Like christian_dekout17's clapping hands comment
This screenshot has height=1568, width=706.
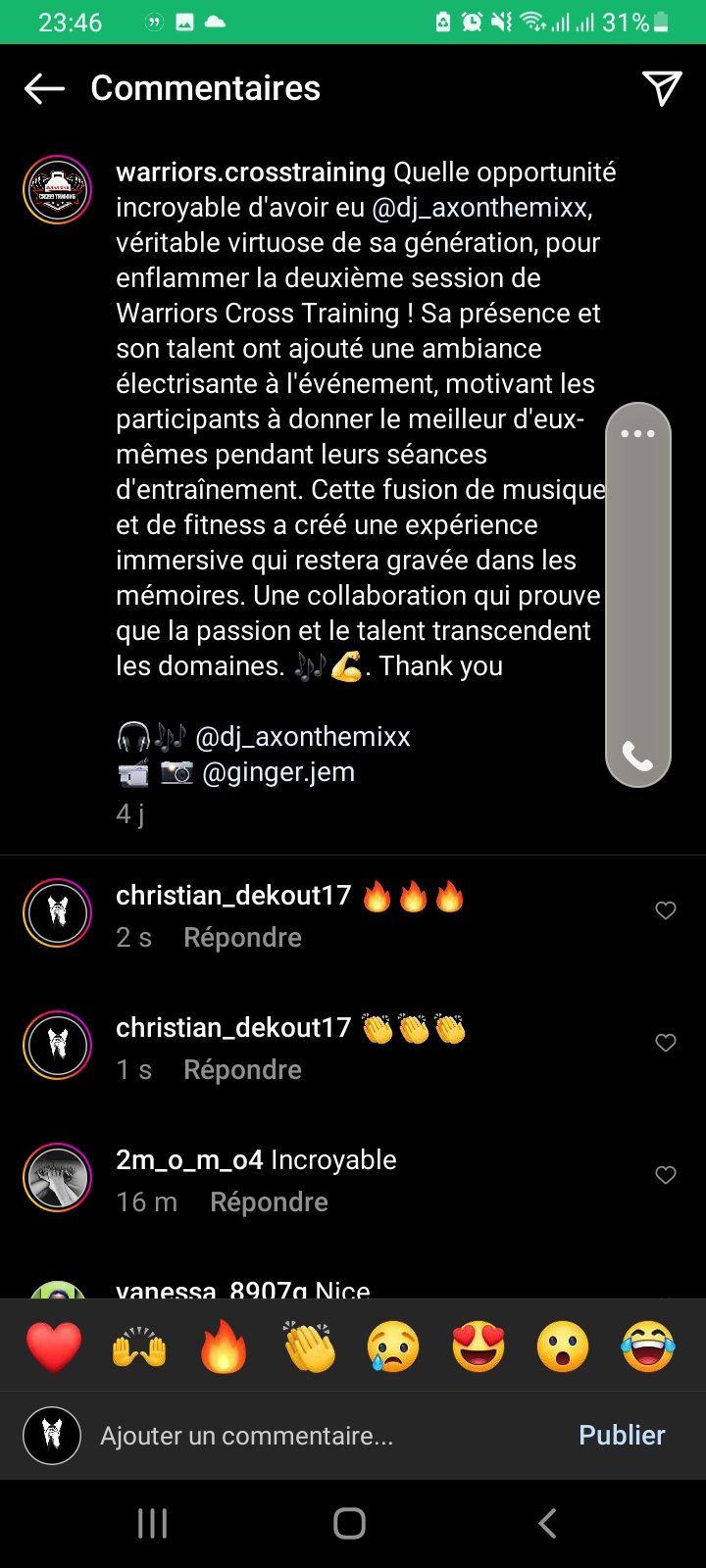666,1043
